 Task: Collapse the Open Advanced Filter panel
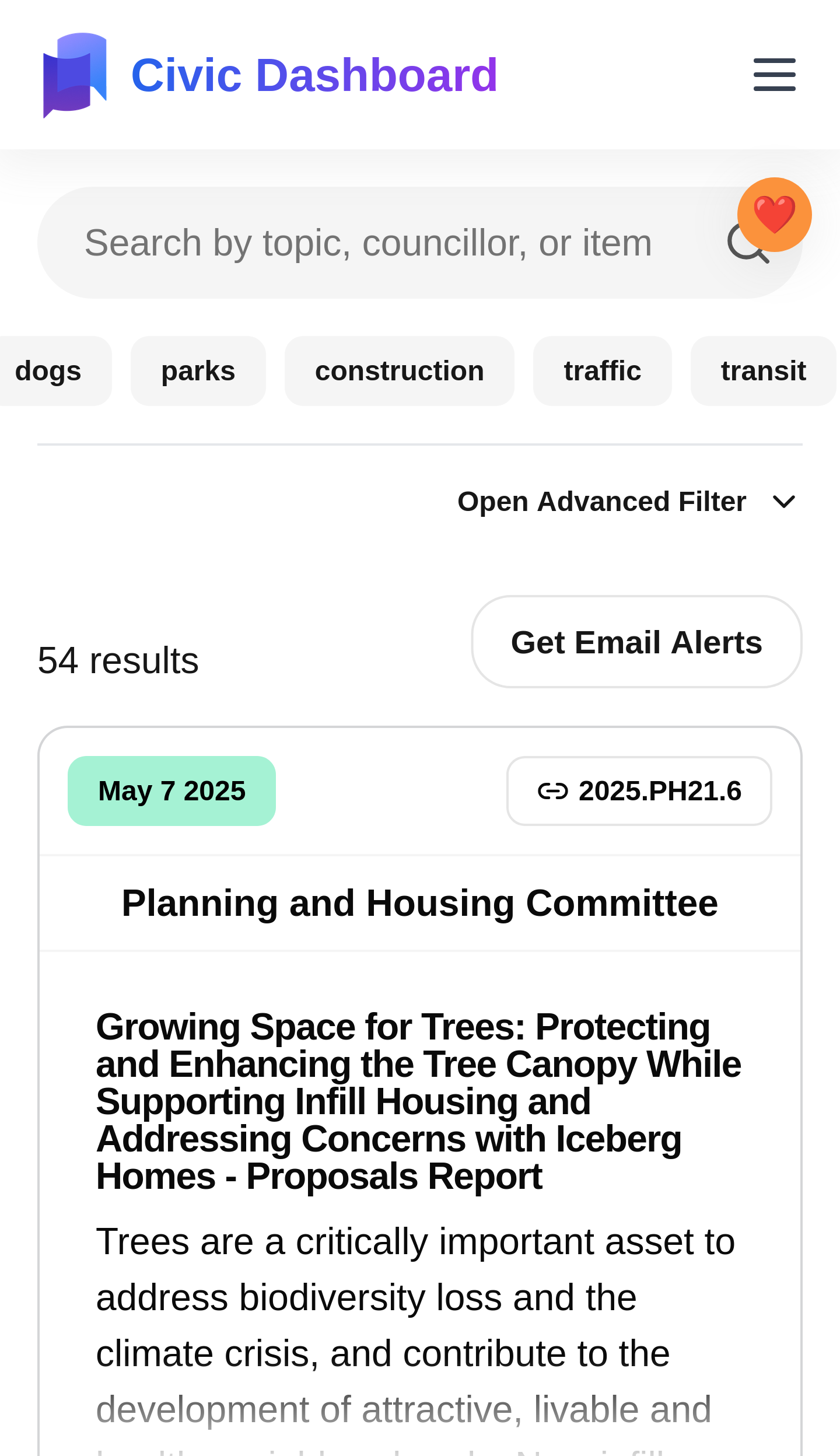(x=601, y=501)
